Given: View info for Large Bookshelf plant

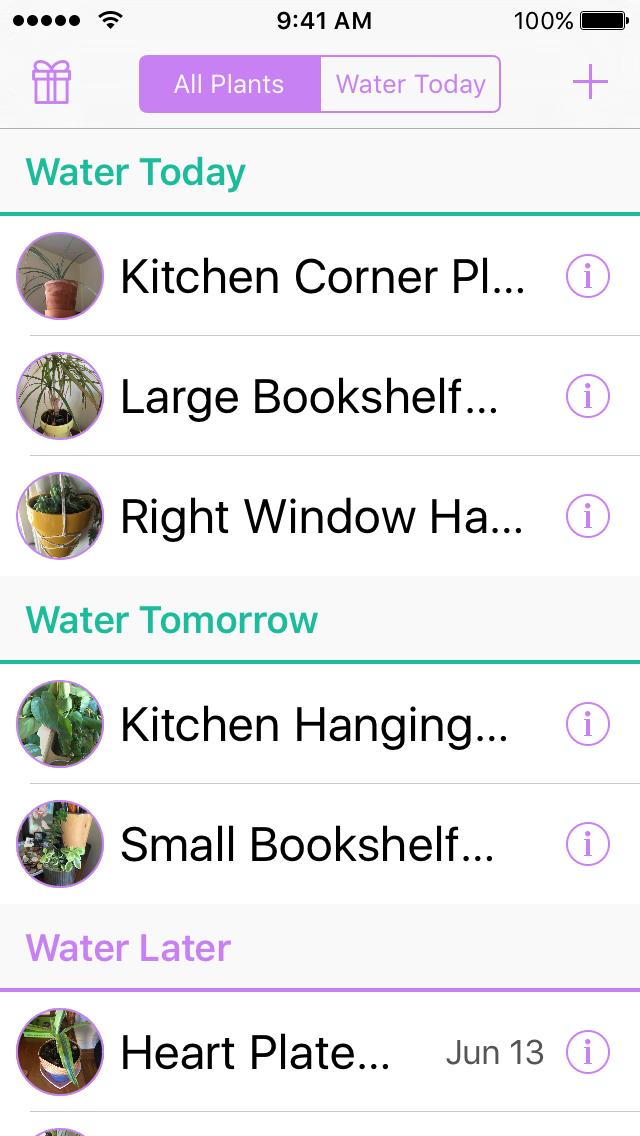Looking at the screenshot, I should pyautogui.click(x=588, y=396).
